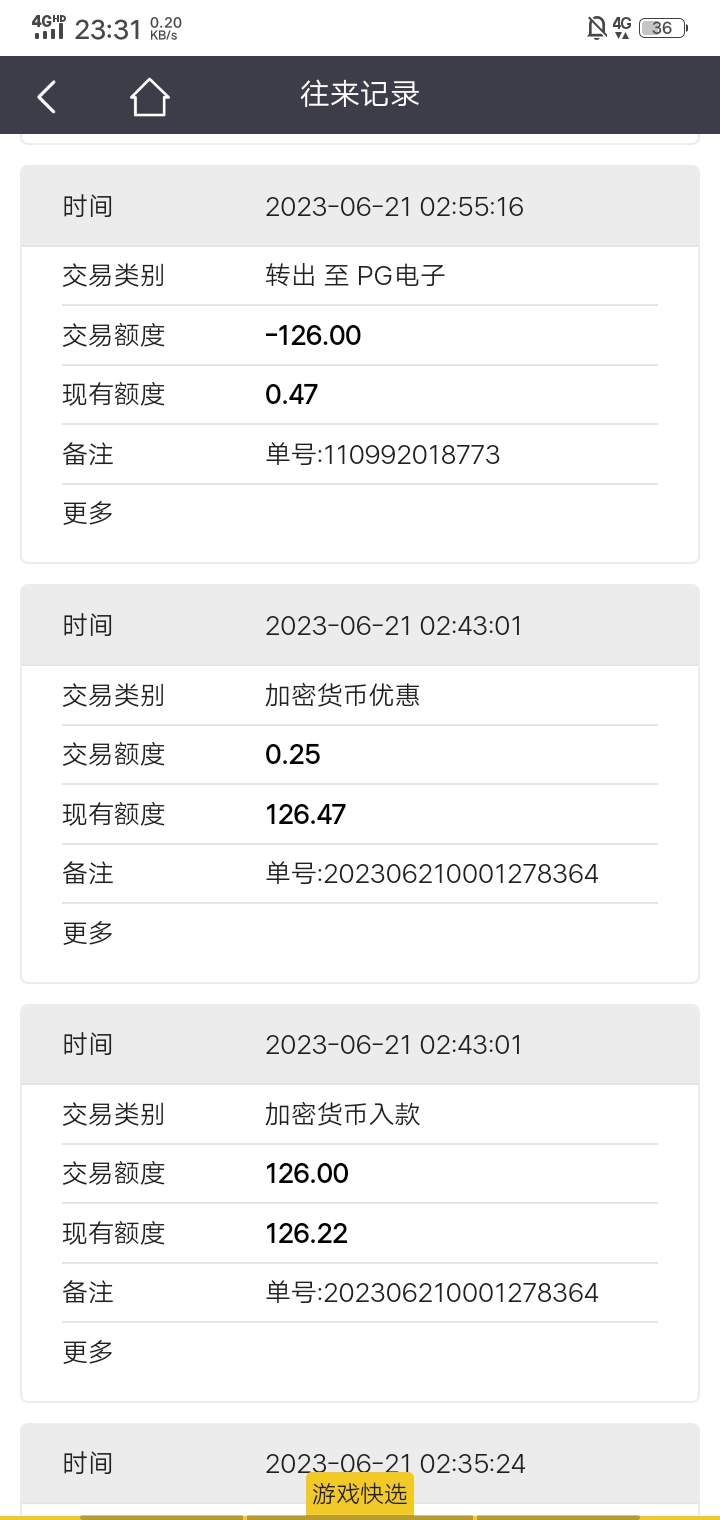The width and height of the screenshot is (720, 1520).
Task: Expand 更多 for the PG电子 transfer record
Action: (88, 513)
